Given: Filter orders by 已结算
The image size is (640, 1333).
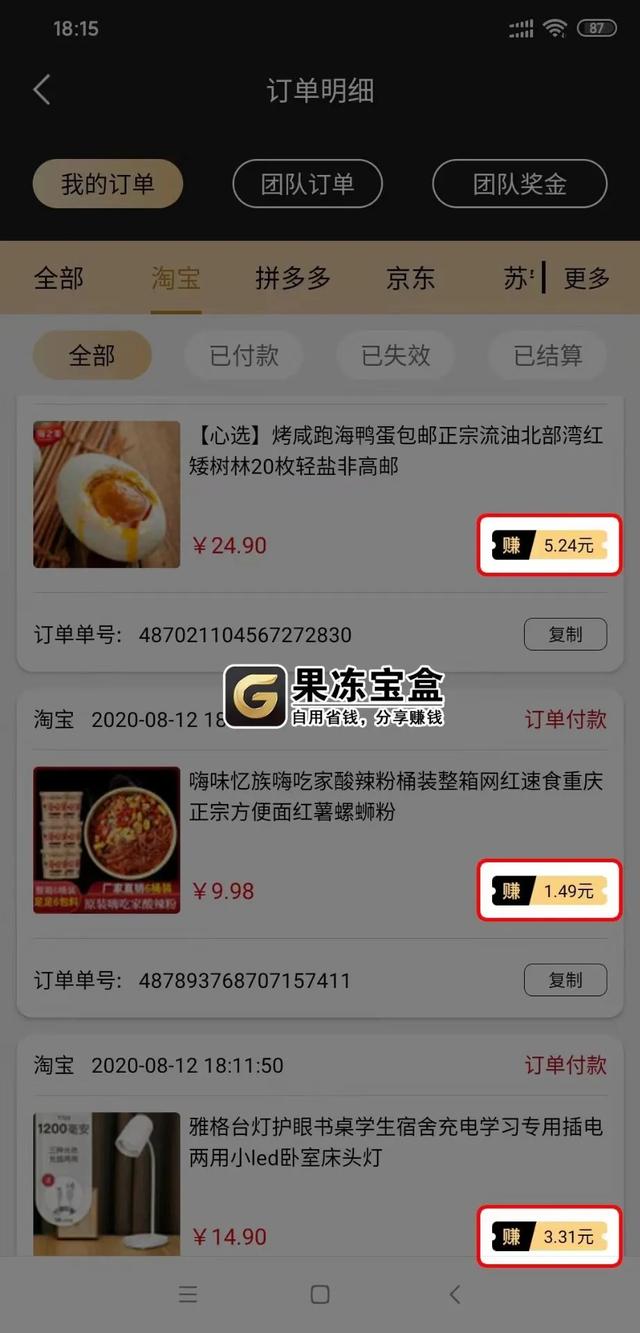Looking at the screenshot, I should click(x=547, y=355).
